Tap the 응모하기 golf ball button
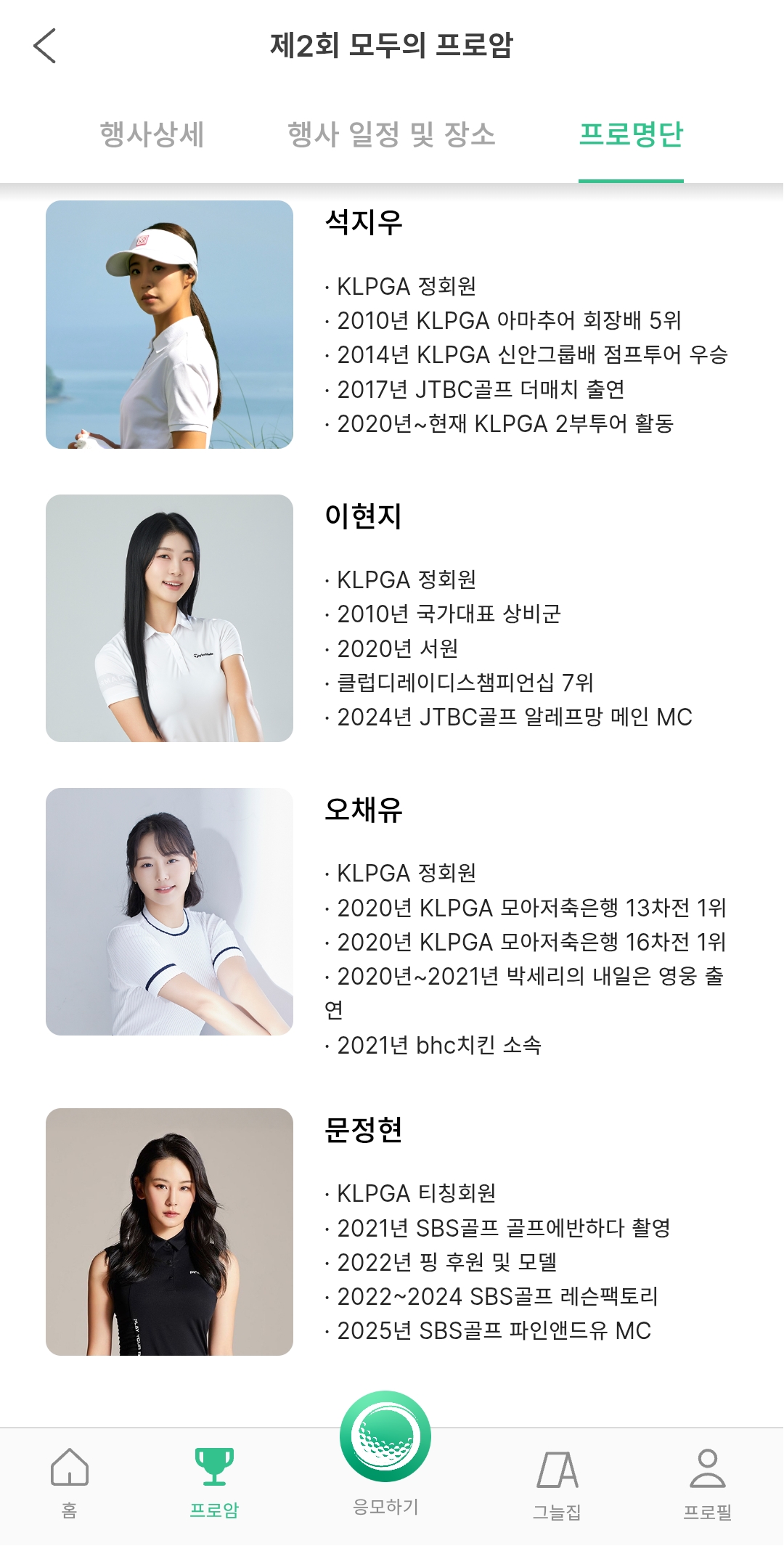784x1546 pixels. pyautogui.click(x=385, y=1438)
